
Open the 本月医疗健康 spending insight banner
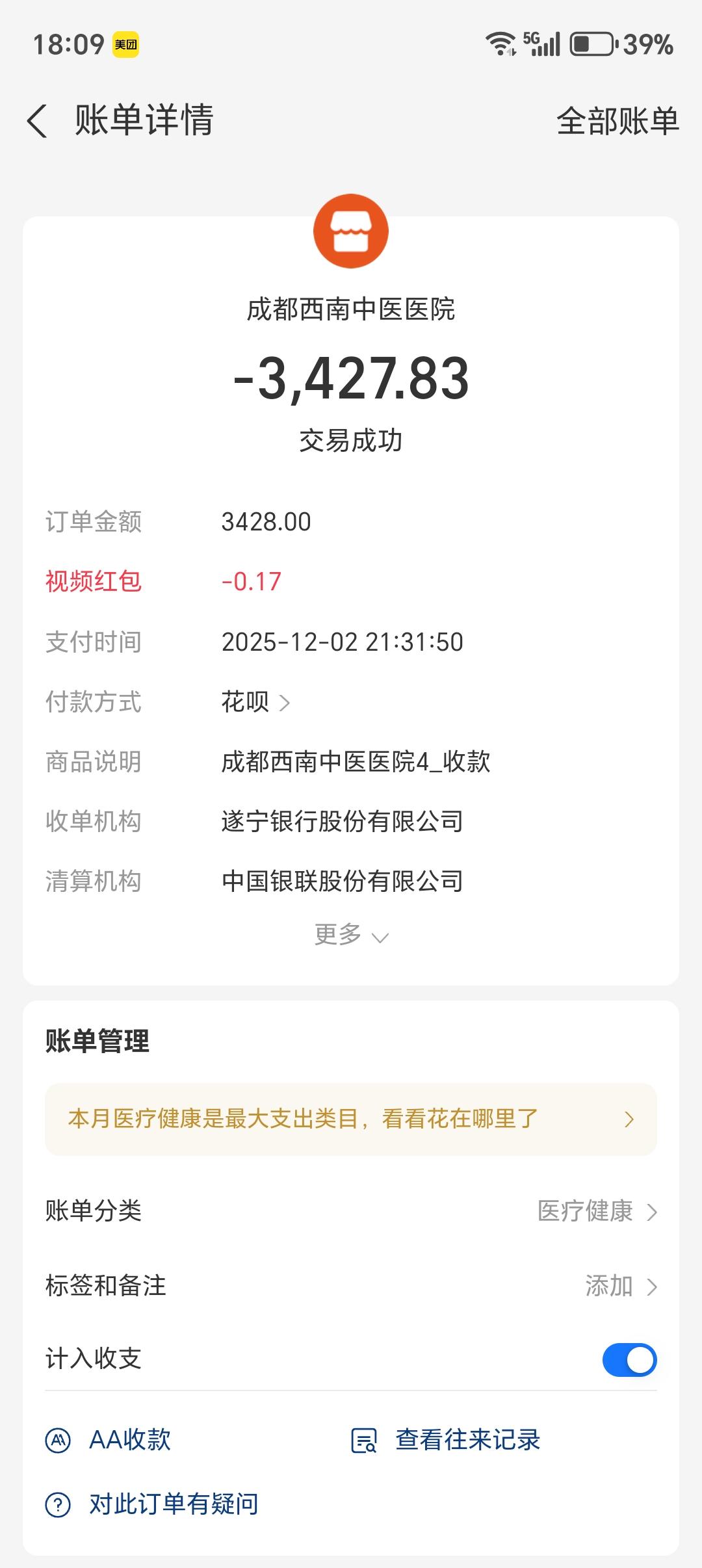point(351,1119)
